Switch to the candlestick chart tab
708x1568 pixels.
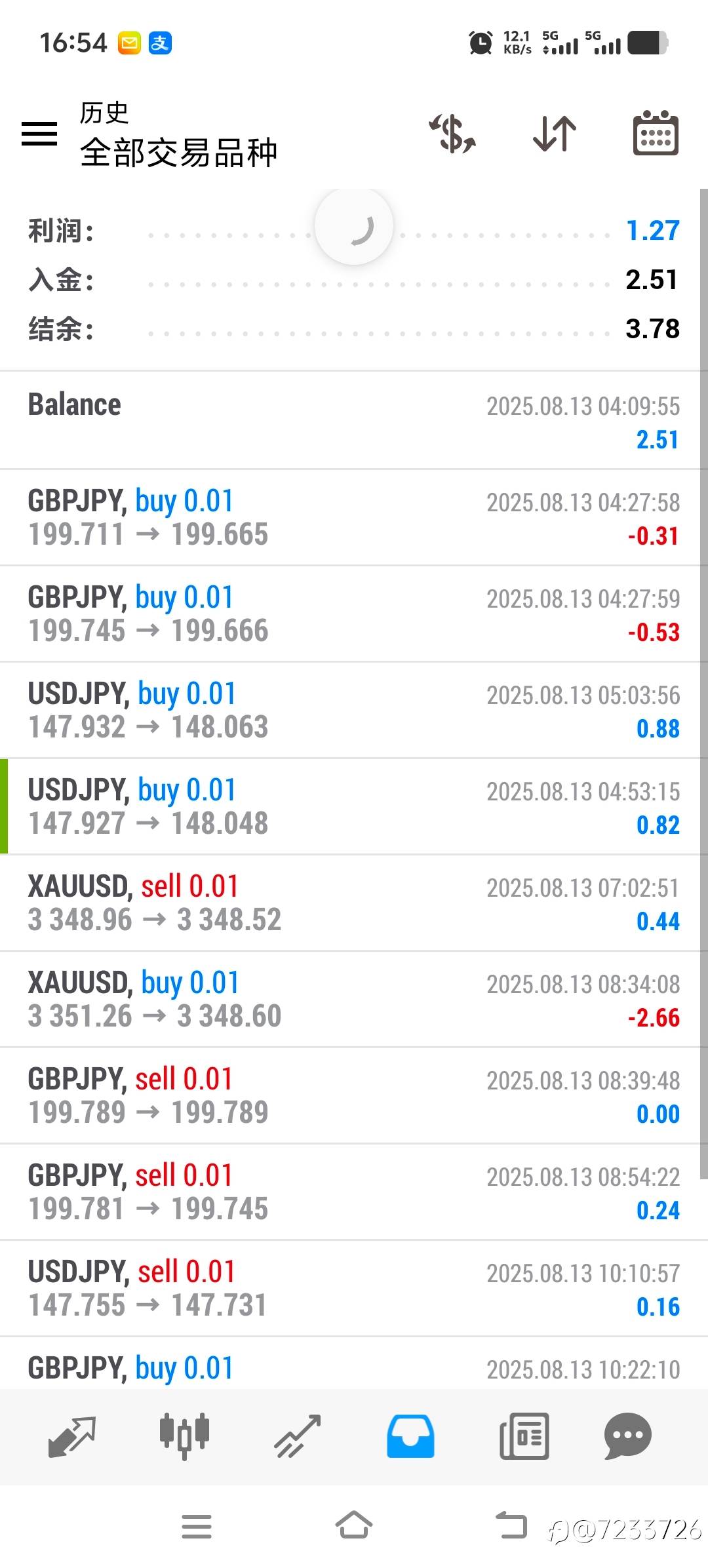(184, 1436)
